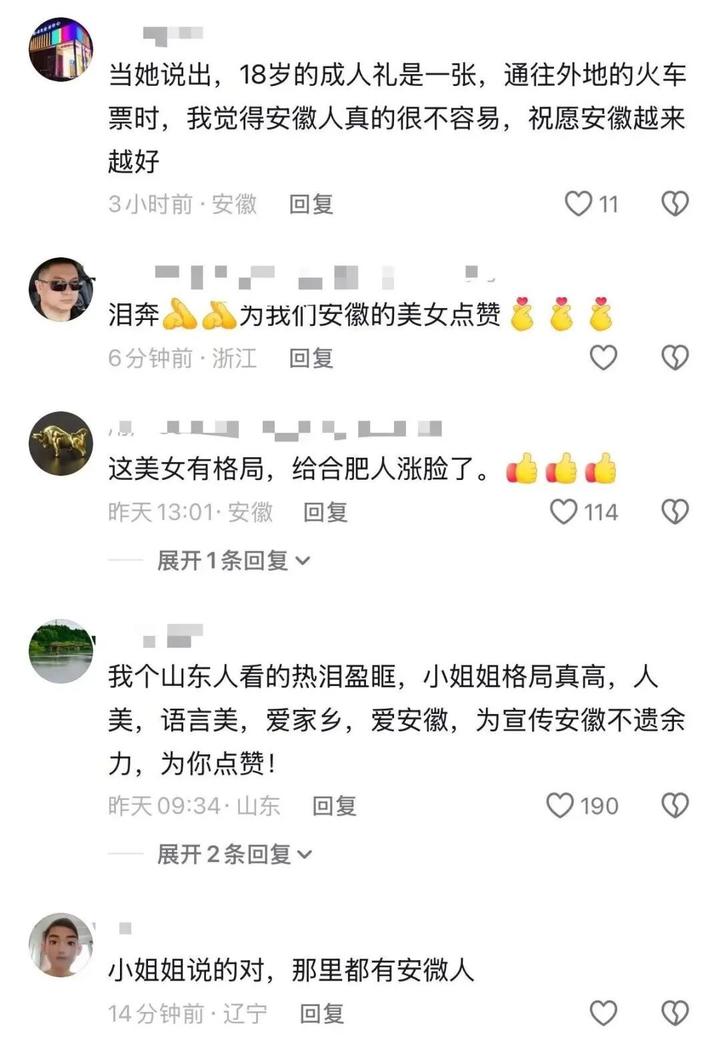This screenshot has height=1046, width=720.
Task: Like the comment about the 18岁成人礼 train ticket
Action: click(x=579, y=204)
